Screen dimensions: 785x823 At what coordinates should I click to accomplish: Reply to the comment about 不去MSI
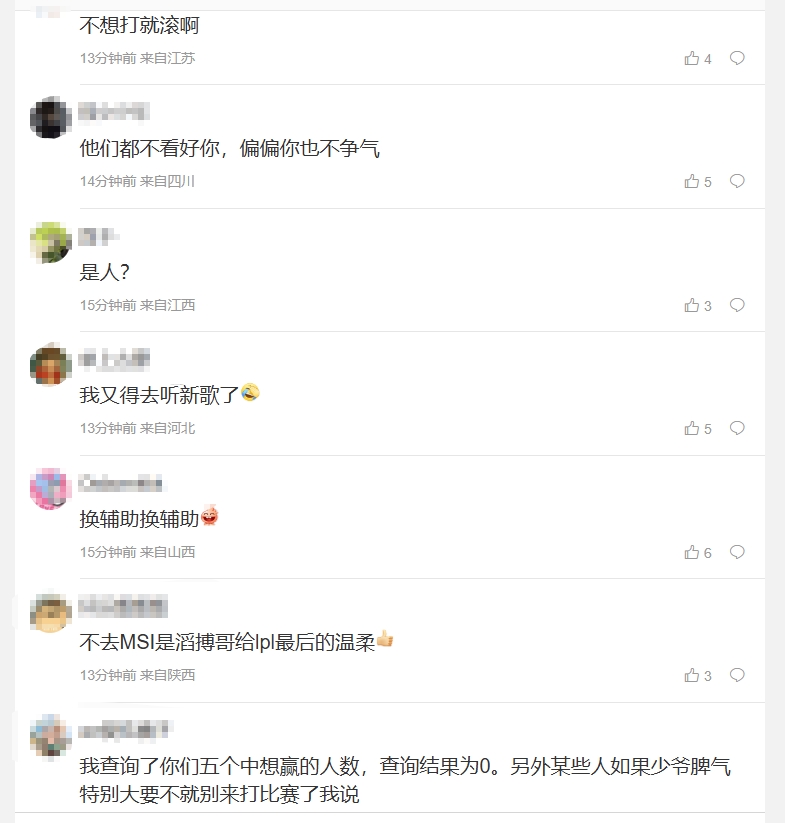click(x=737, y=676)
